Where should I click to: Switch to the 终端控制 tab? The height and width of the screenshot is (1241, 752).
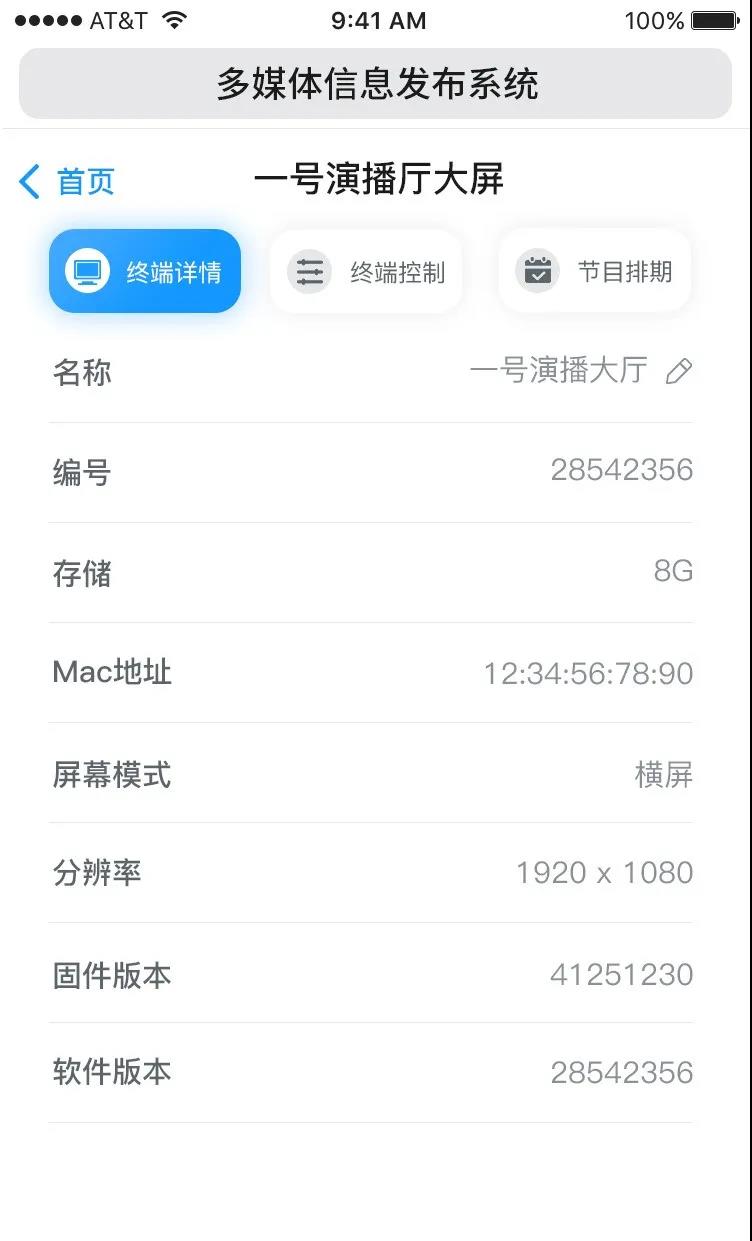366,272
